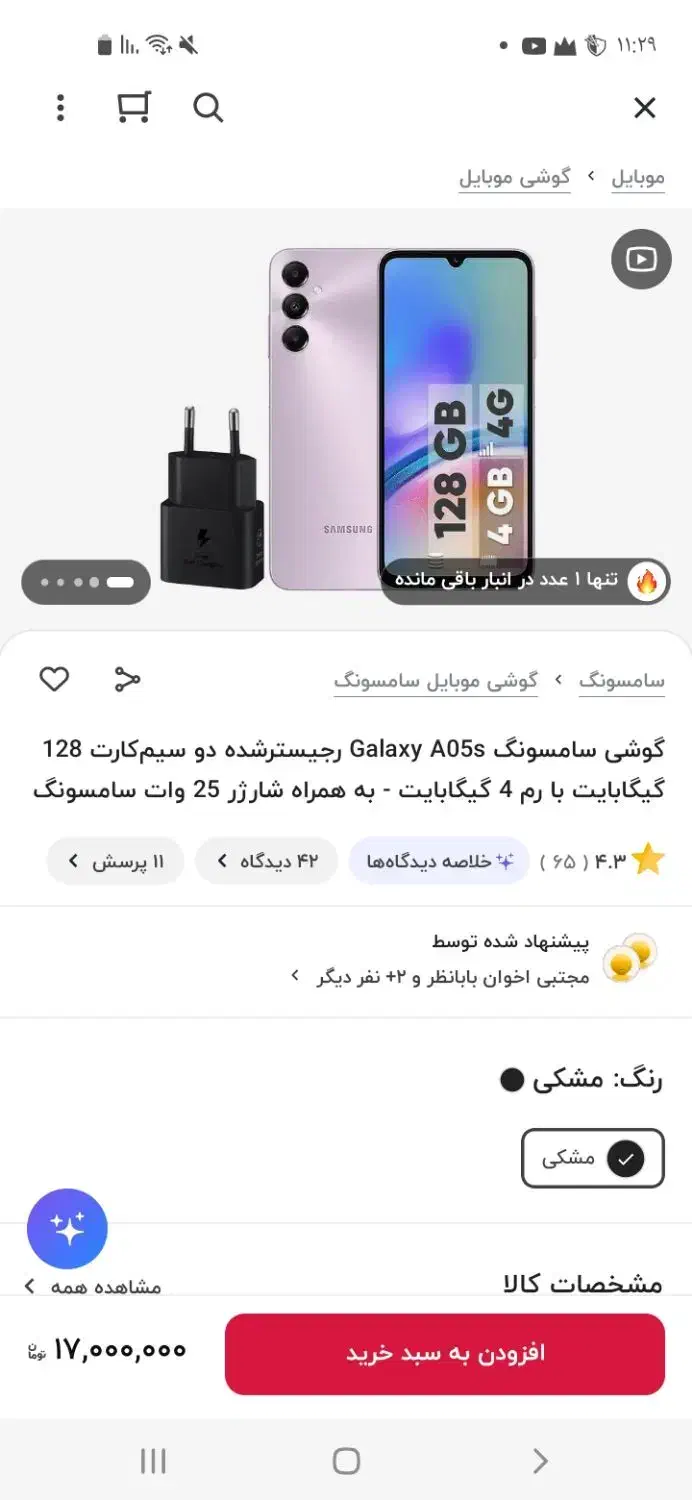Go back with system navigation button
Screen dimensions: 692x1500
(x=540, y=1461)
